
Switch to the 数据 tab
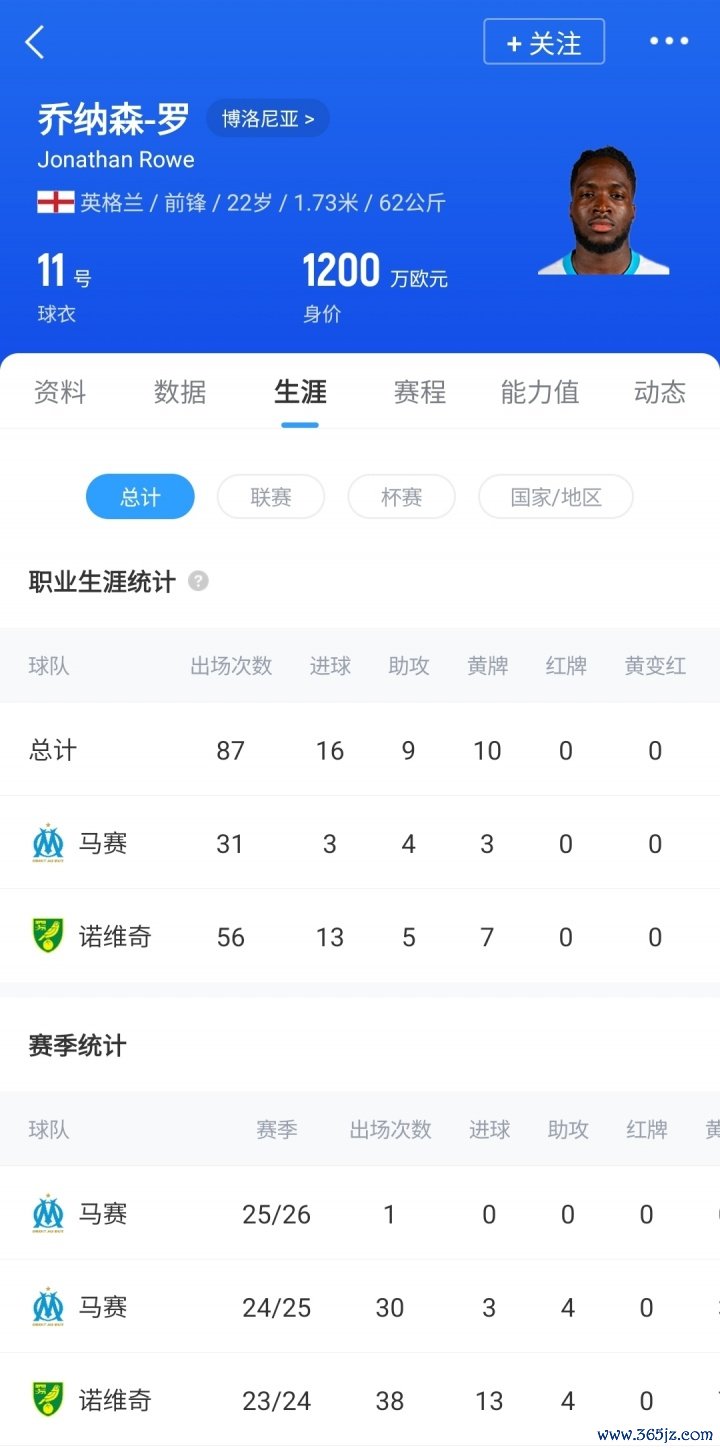click(x=180, y=392)
